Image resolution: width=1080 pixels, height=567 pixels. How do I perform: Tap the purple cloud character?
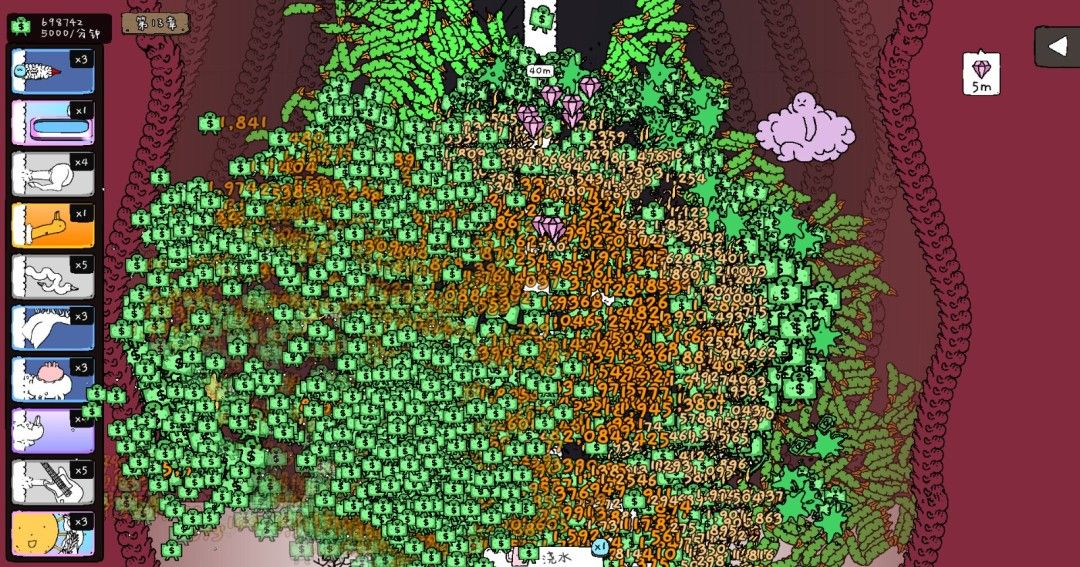(804, 128)
